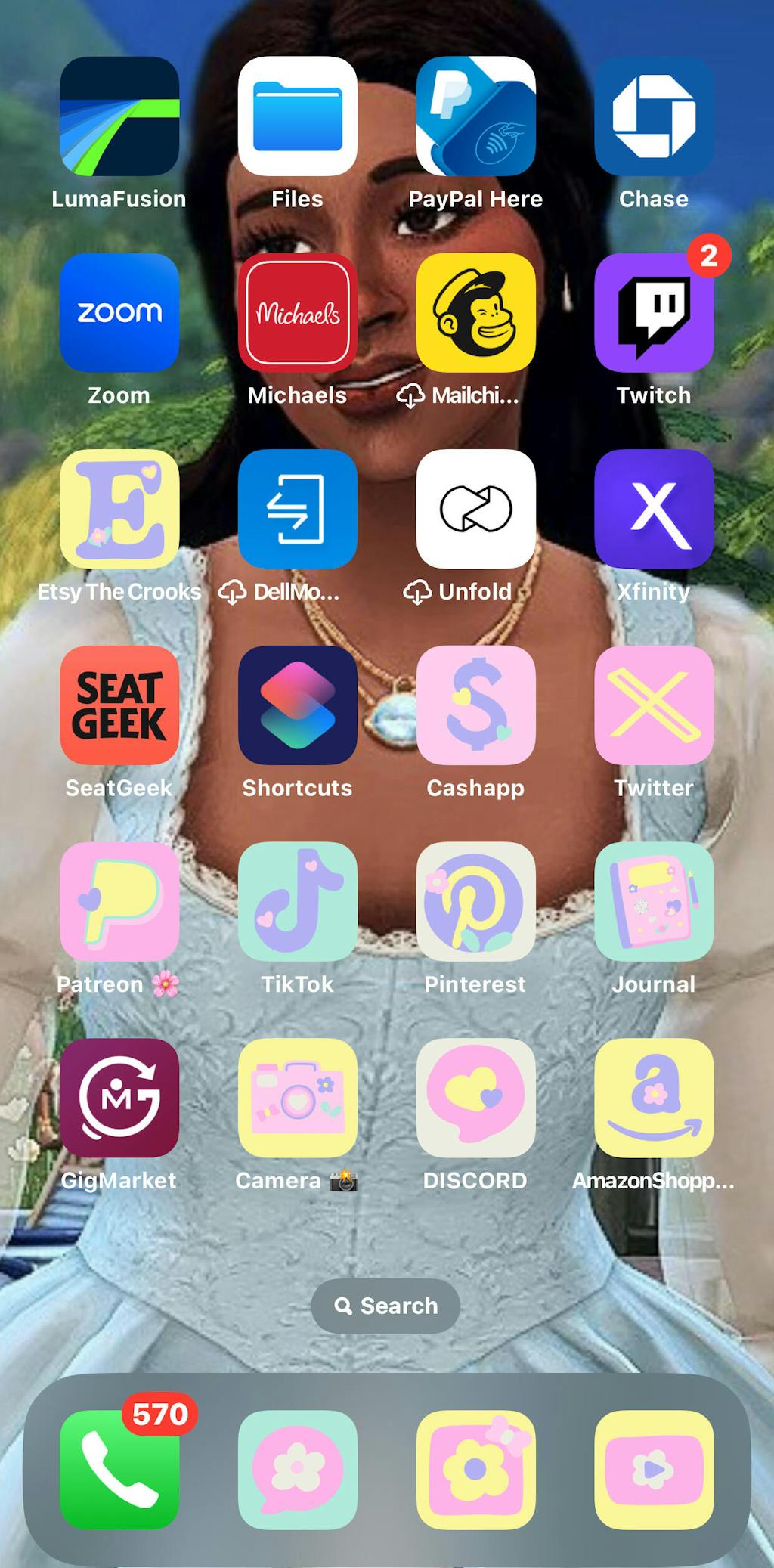
Task: Launch SeatGeek
Action: coord(119,705)
